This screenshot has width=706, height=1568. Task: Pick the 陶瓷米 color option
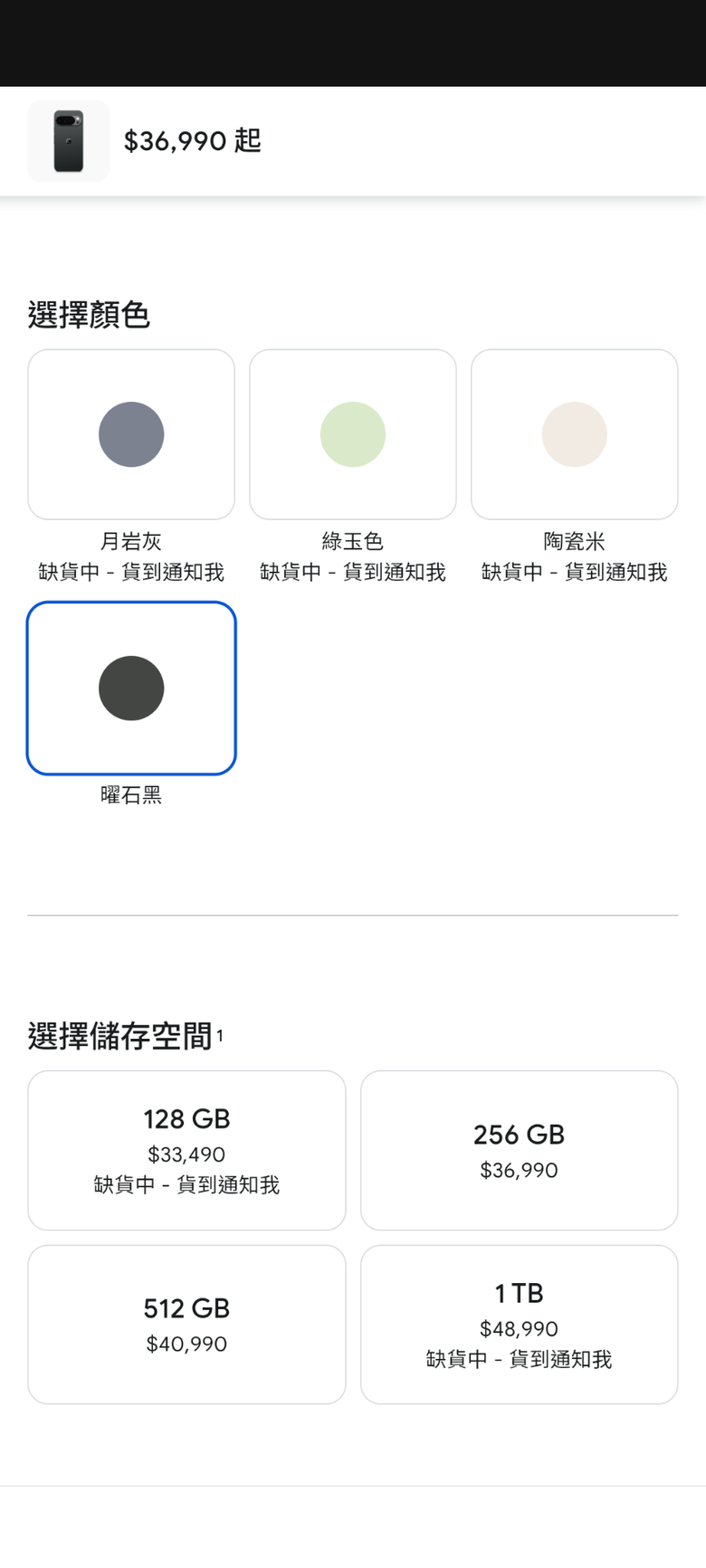(x=575, y=434)
